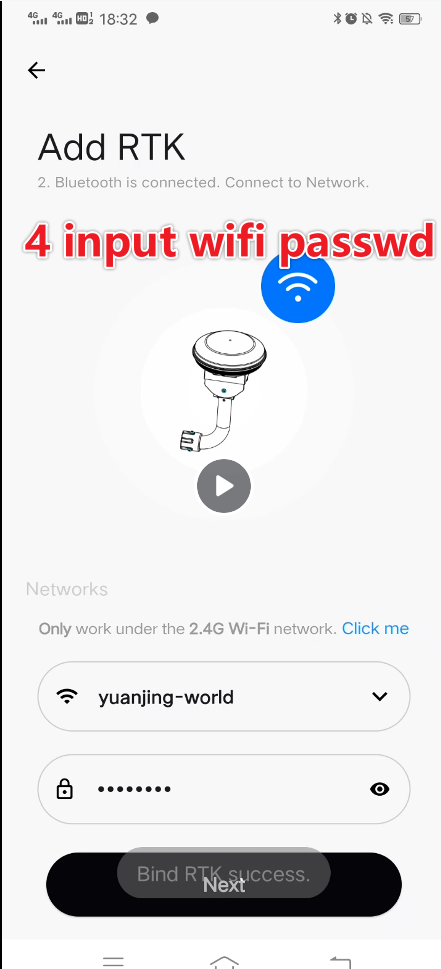Image resolution: width=441 pixels, height=969 pixels.
Task: Tap the Next button
Action: tap(224, 885)
